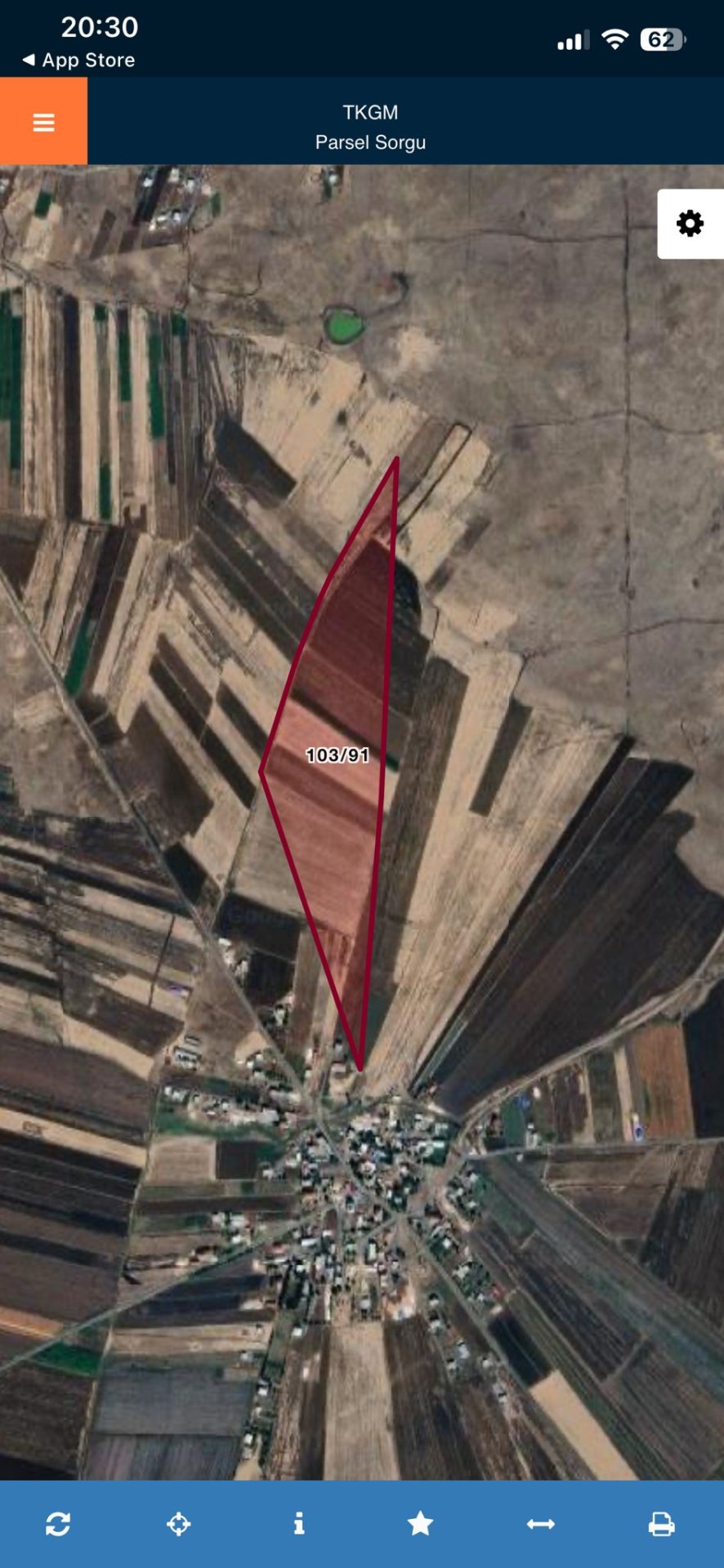Open map settings gear

pyautogui.click(x=690, y=223)
